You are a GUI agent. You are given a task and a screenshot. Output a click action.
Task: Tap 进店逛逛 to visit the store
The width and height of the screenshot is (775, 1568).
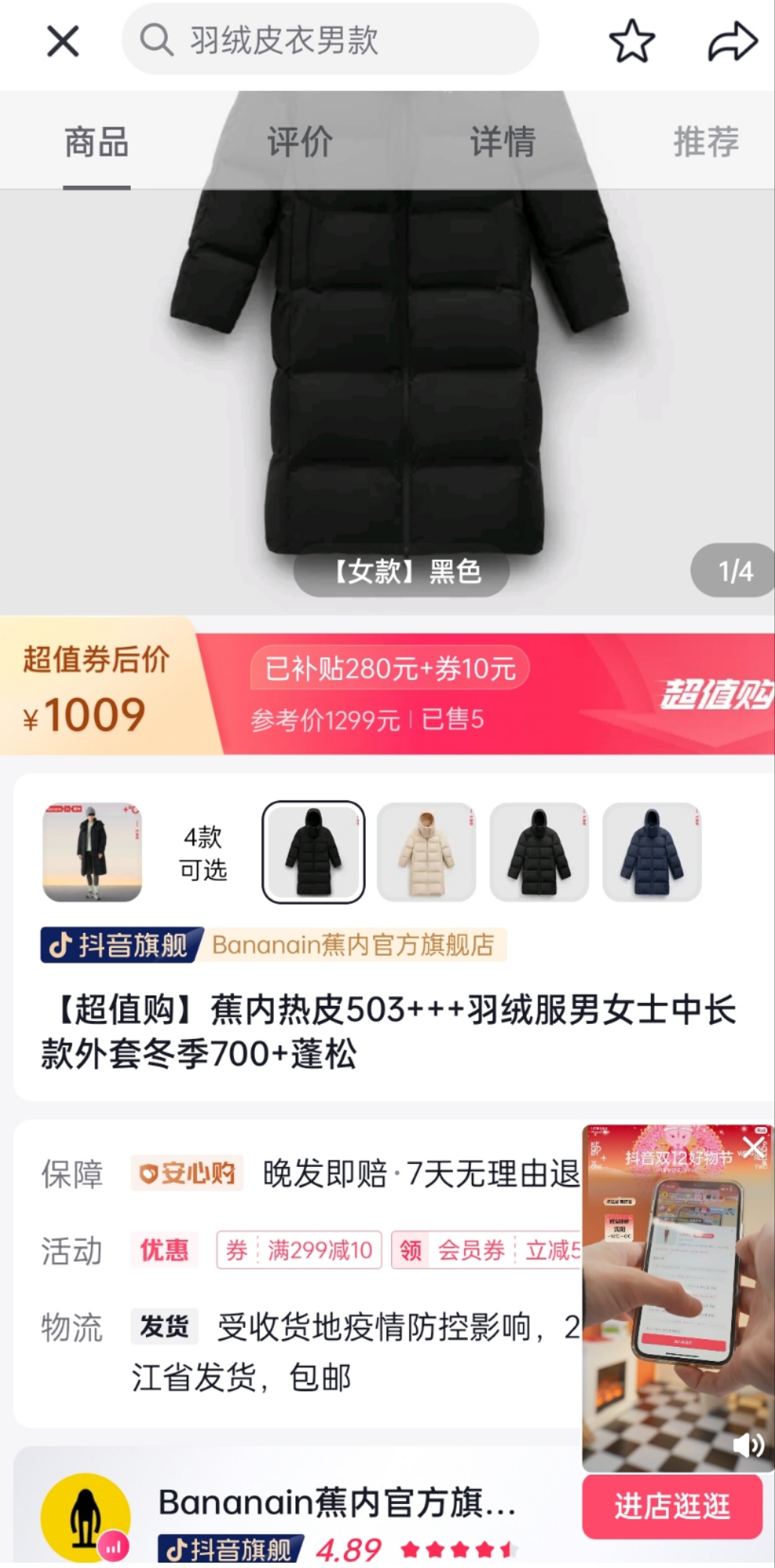pyautogui.click(x=672, y=1506)
